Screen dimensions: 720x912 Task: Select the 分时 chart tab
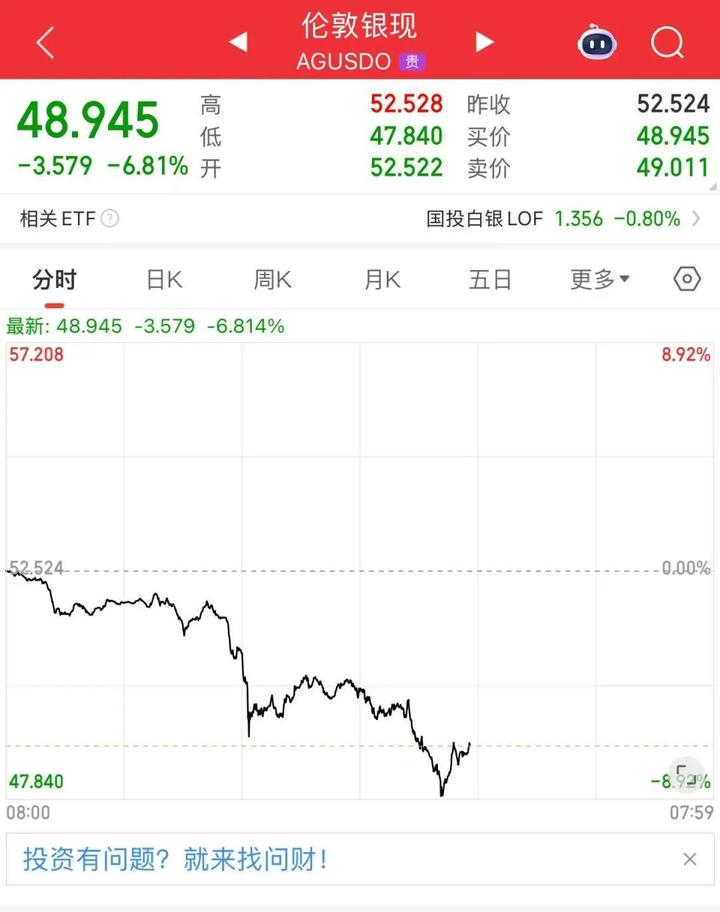tap(54, 280)
